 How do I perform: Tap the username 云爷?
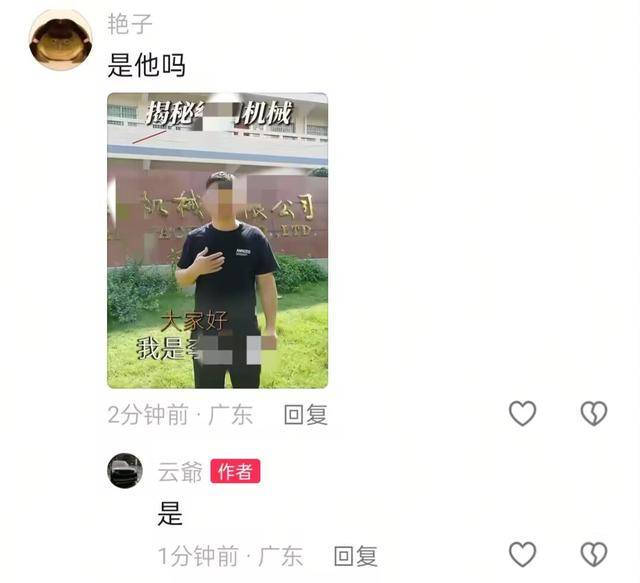[180, 471]
